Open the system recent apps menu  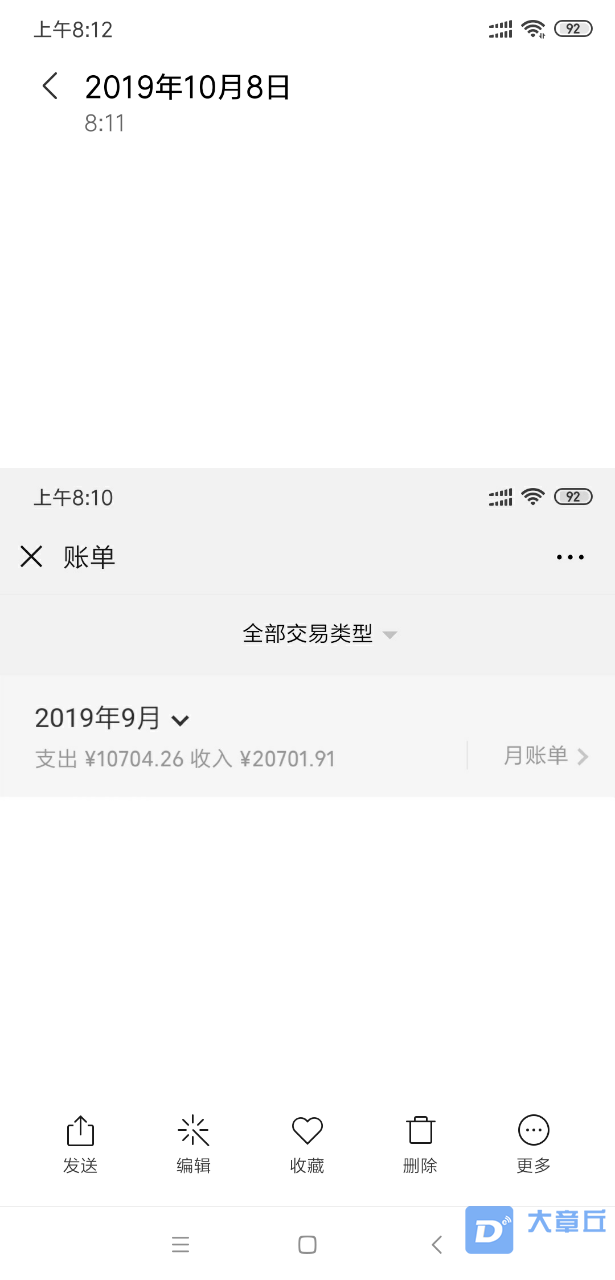(180, 1244)
